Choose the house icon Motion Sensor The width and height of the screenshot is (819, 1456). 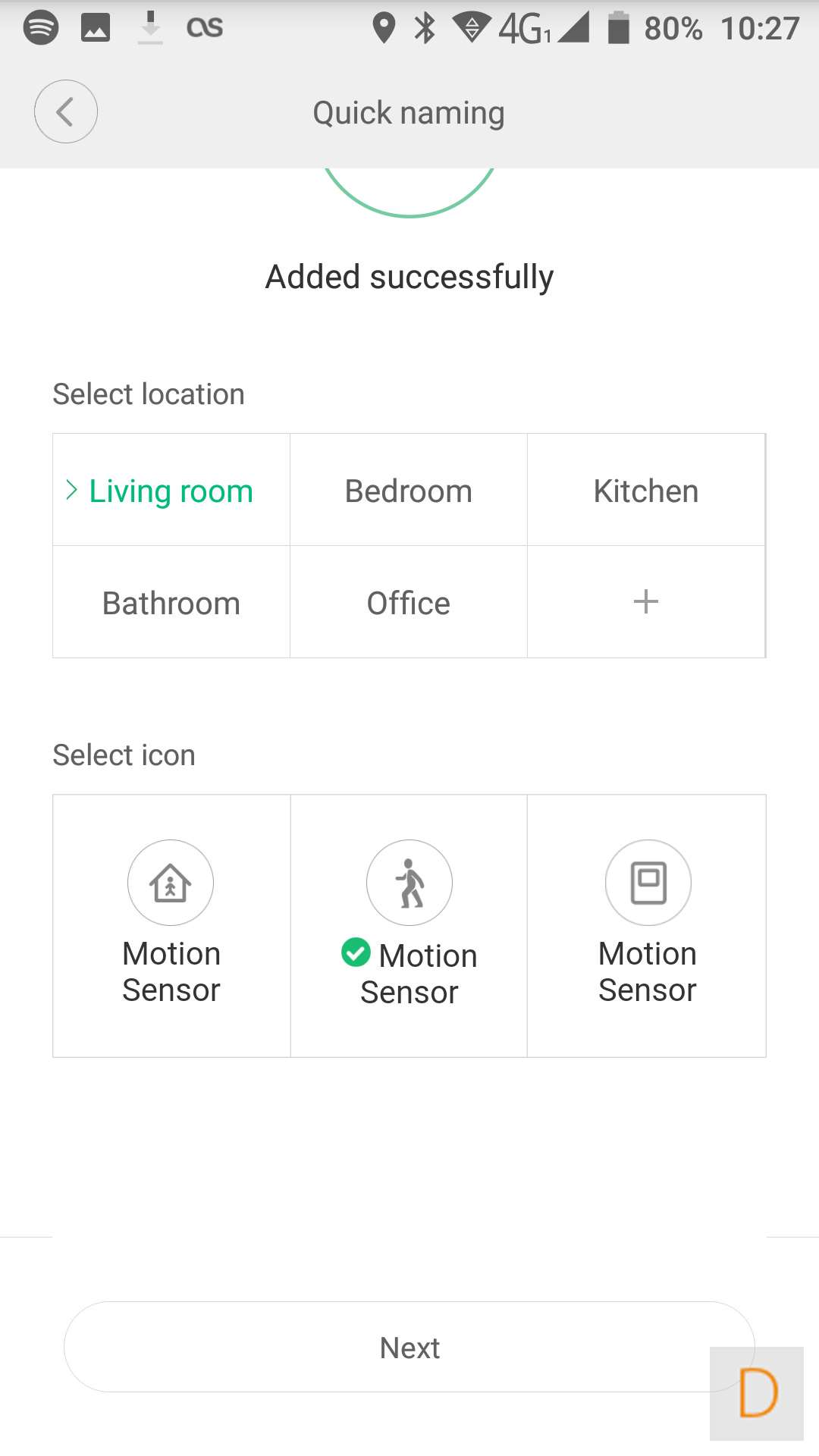pyautogui.click(x=171, y=925)
